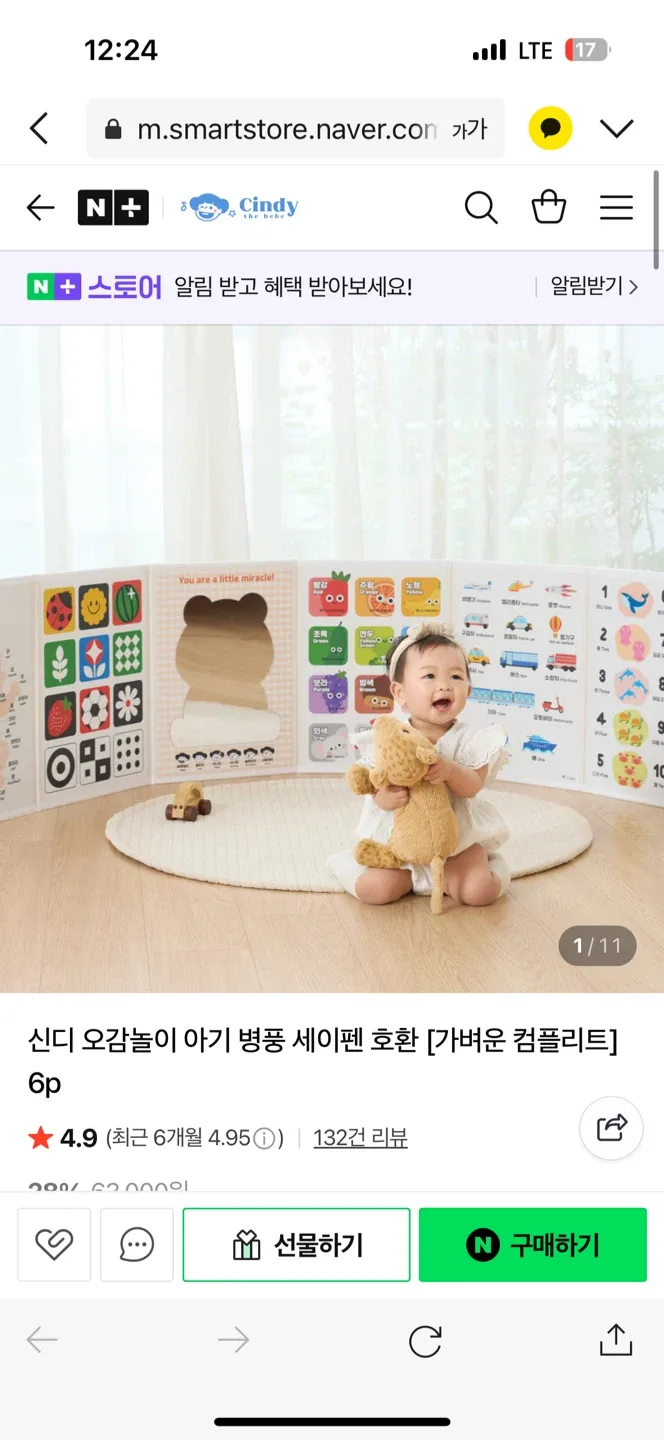Open the N+ store home logo
This screenshot has height=1440, width=664.
click(x=113, y=207)
